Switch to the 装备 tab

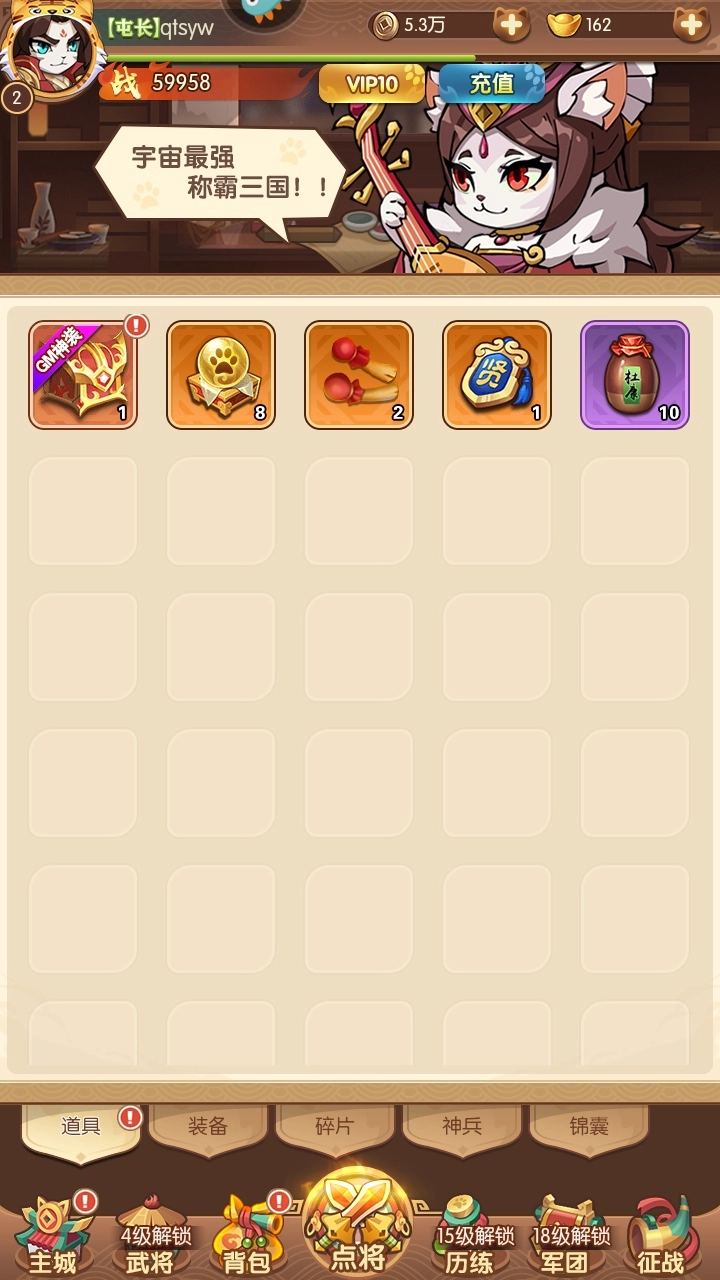[208, 1128]
